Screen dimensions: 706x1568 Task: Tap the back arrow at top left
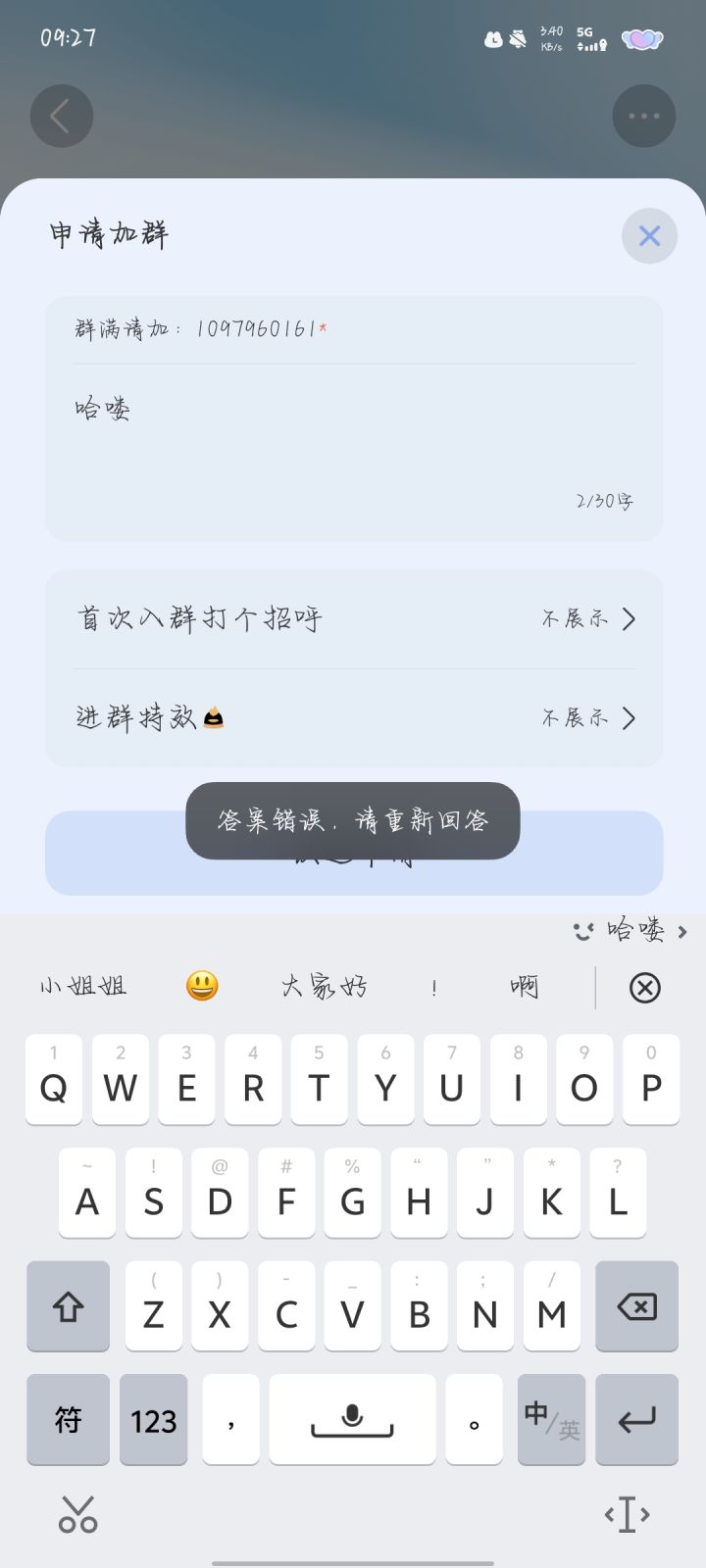[x=62, y=116]
